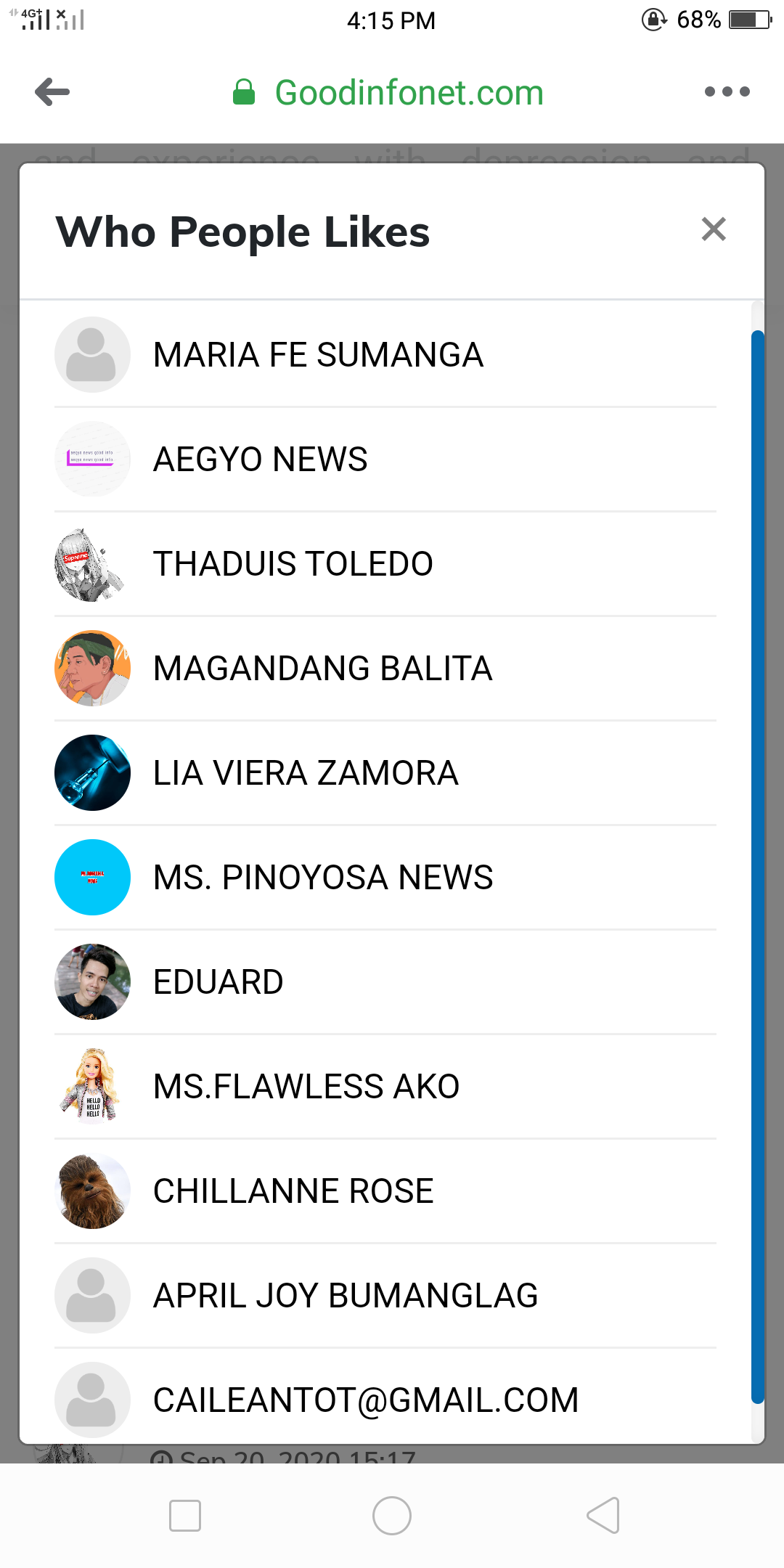Go back using the browser arrow

tap(52, 92)
